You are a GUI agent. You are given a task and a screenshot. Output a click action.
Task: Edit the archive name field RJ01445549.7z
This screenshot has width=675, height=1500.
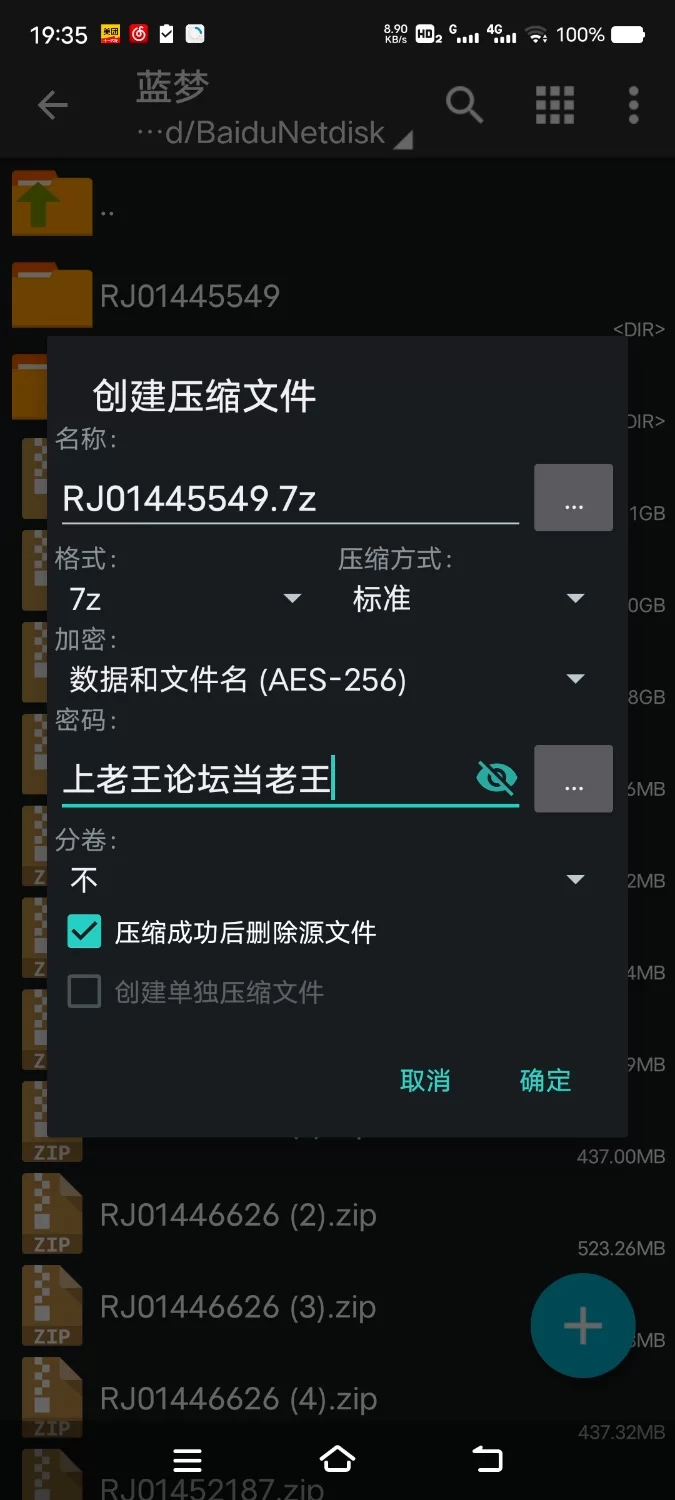[288, 498]
